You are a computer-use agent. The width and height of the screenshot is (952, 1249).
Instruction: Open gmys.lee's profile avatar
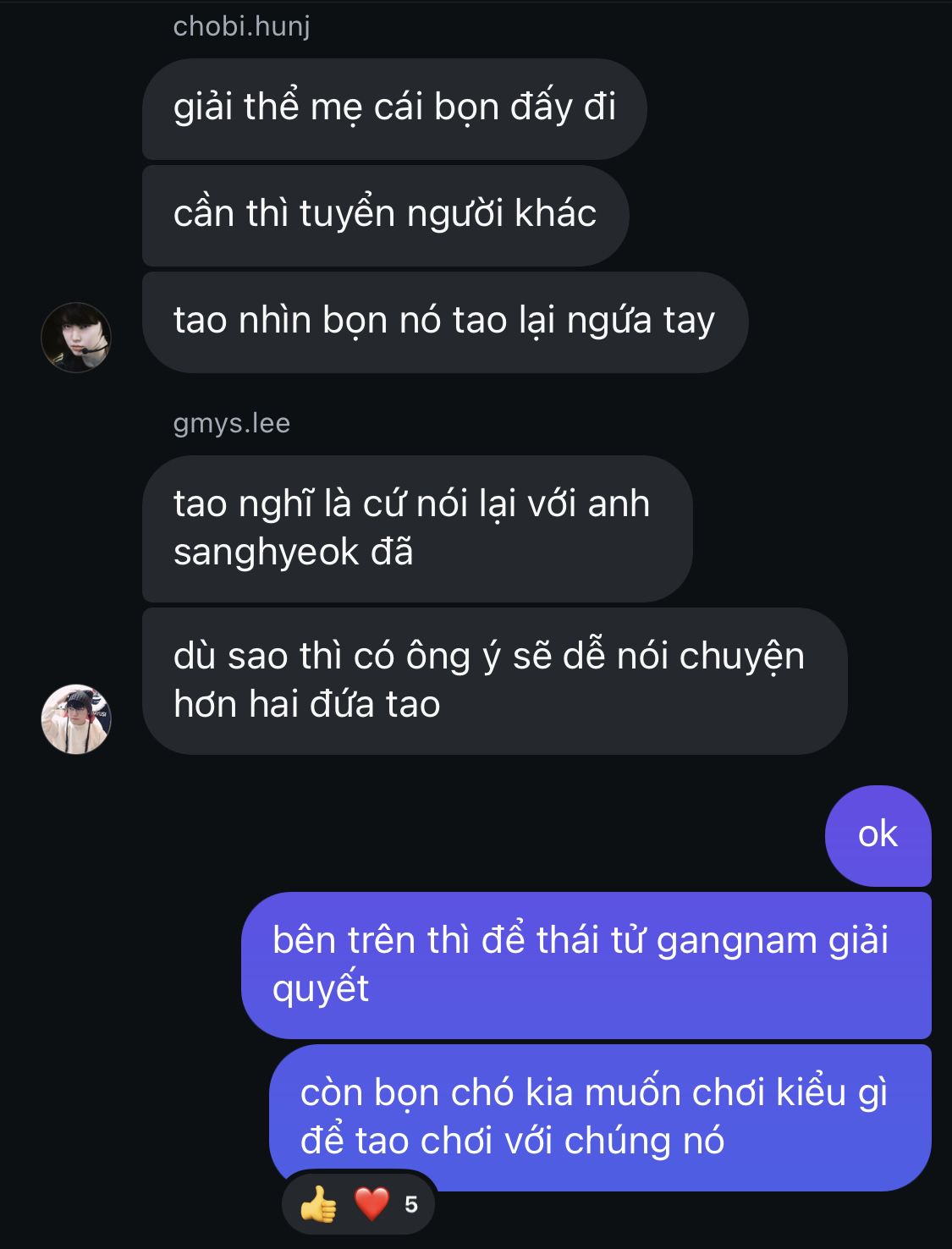pyautogui.click(x=76, y=719)
